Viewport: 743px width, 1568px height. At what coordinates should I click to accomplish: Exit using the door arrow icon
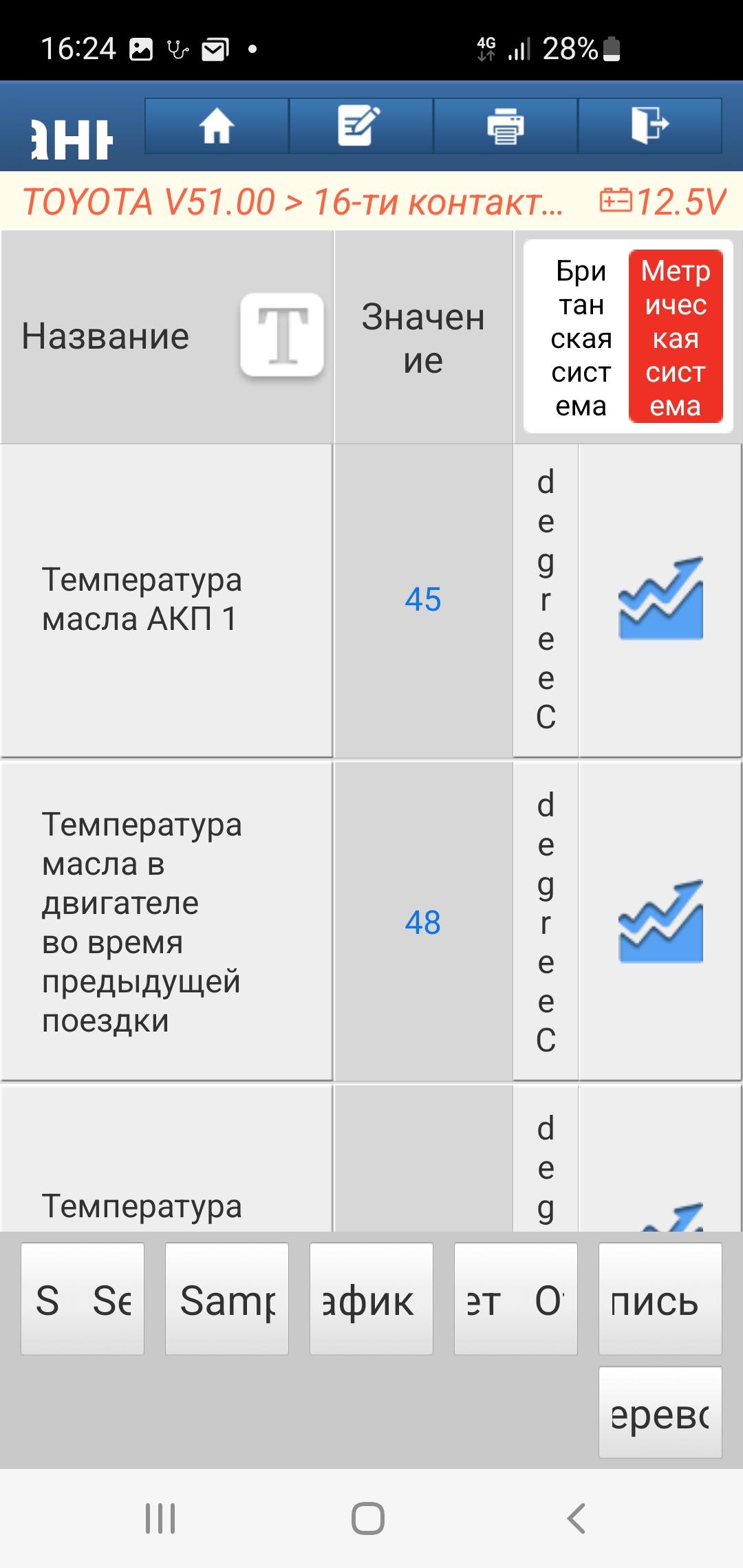pyautogui.click(x=650, y=126)
